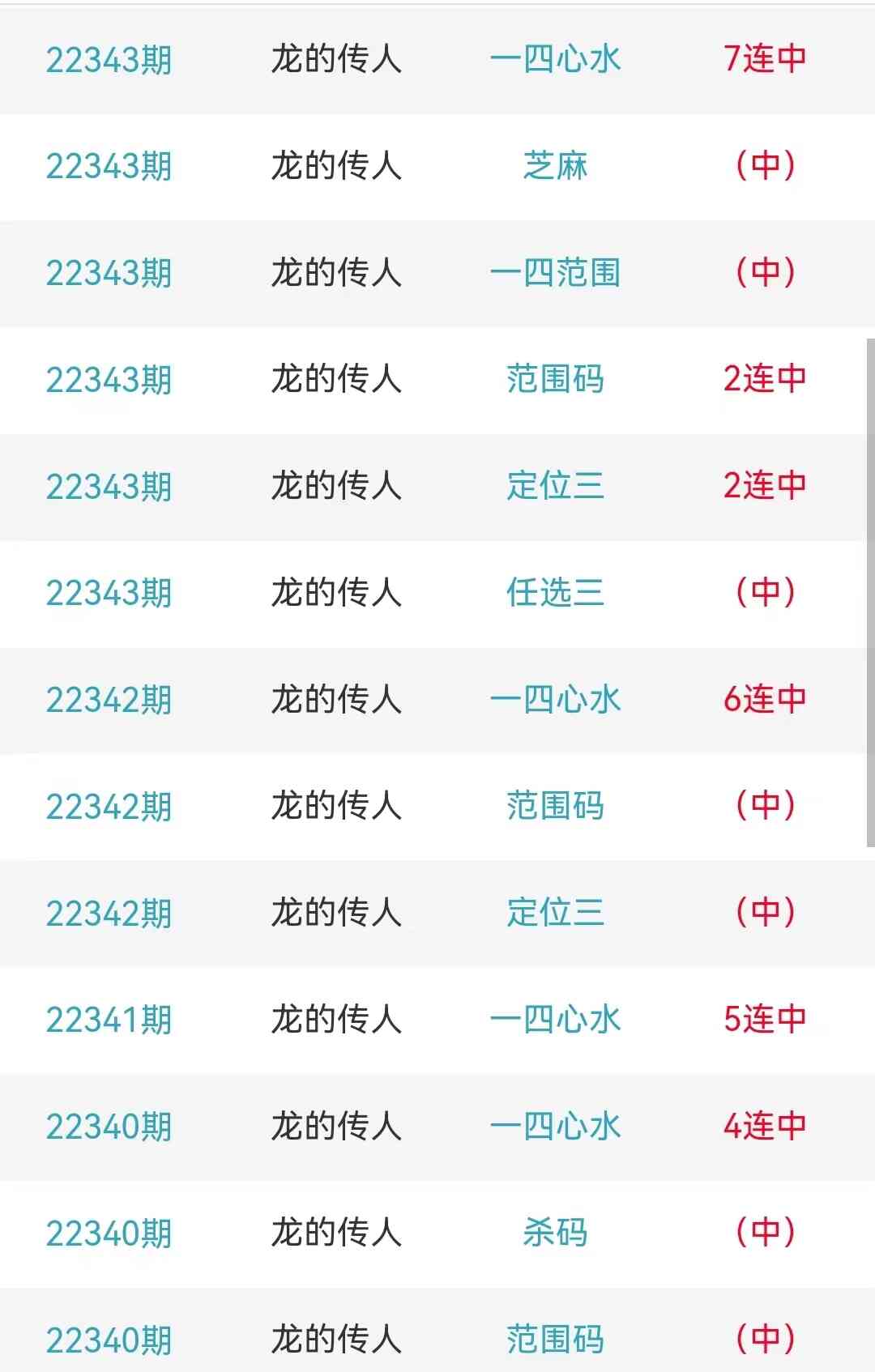Open the 22342期 定位三 row
Image resolution: width=875 pixels, height=1372 pixels.
point(555,913)
